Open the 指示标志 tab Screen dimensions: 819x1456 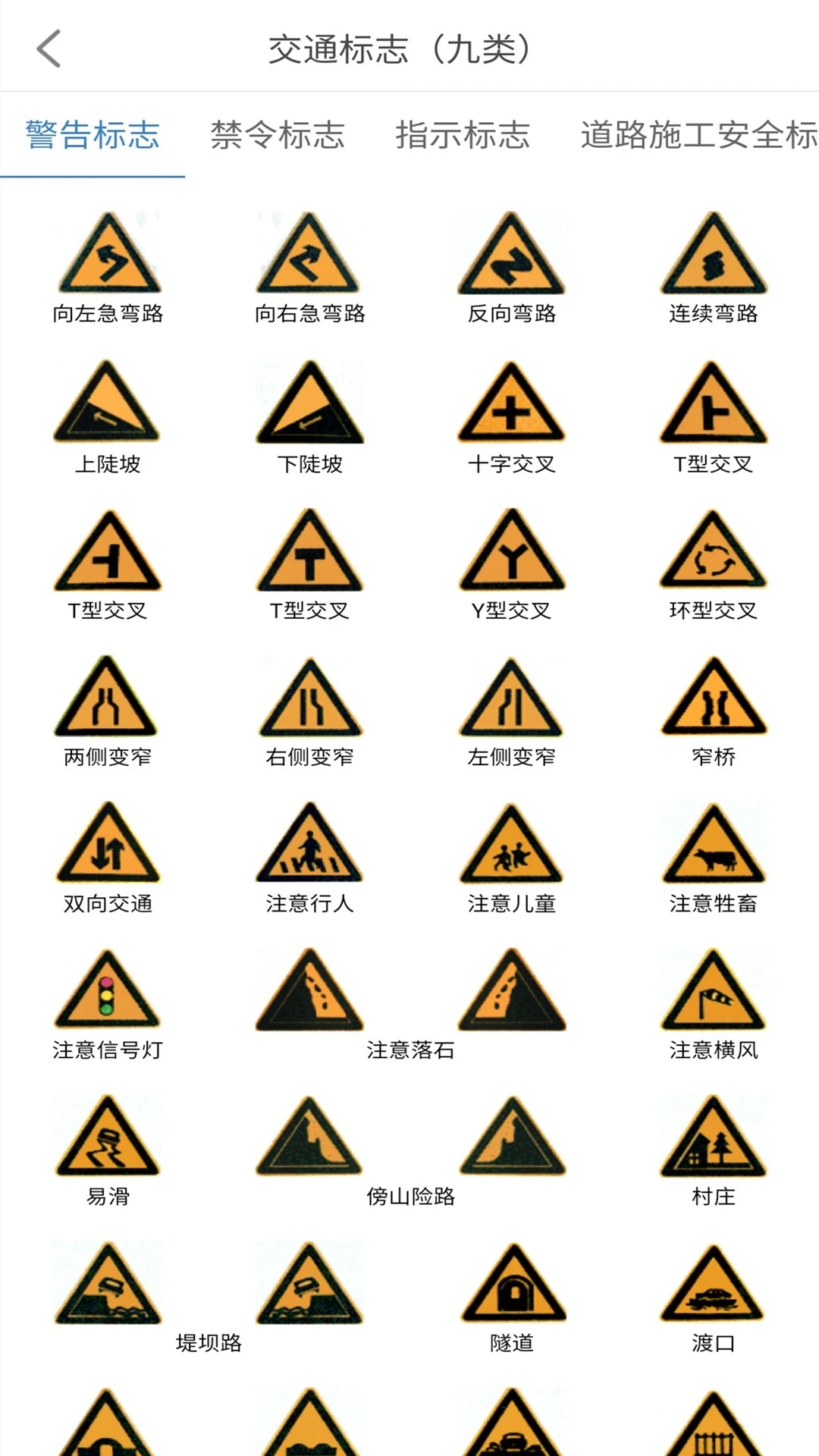pos(462,136)
